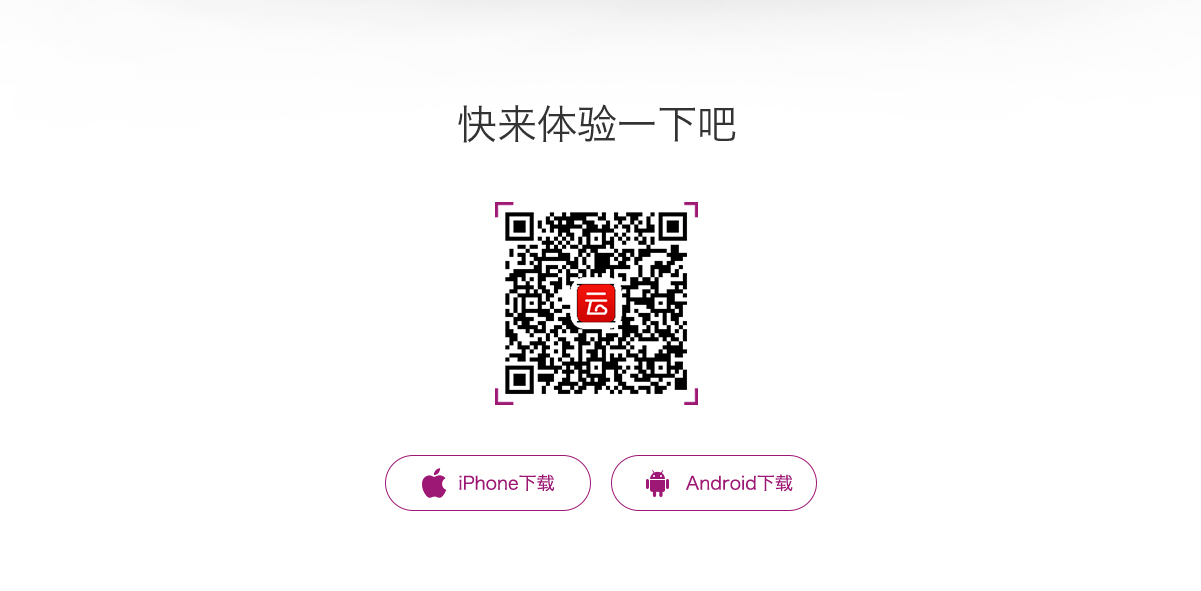Tap the iPhone下载 button

tap(488, 483)
